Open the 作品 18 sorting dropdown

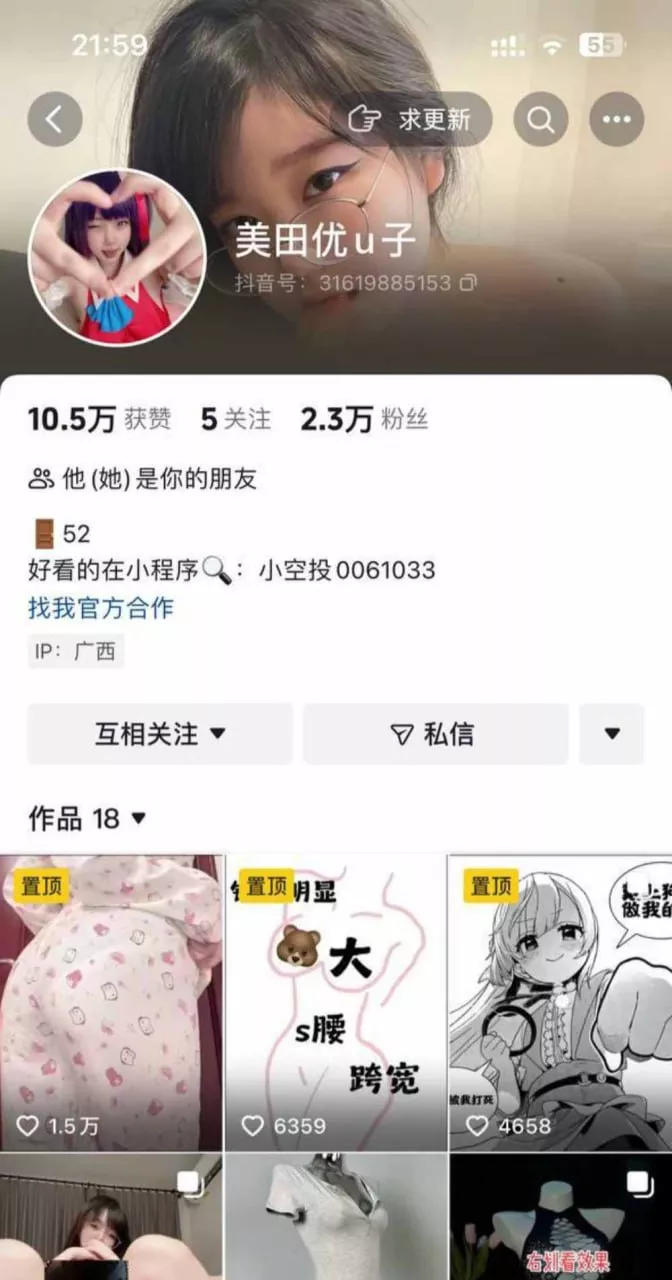pyautogui.click(x=88, y=819)
